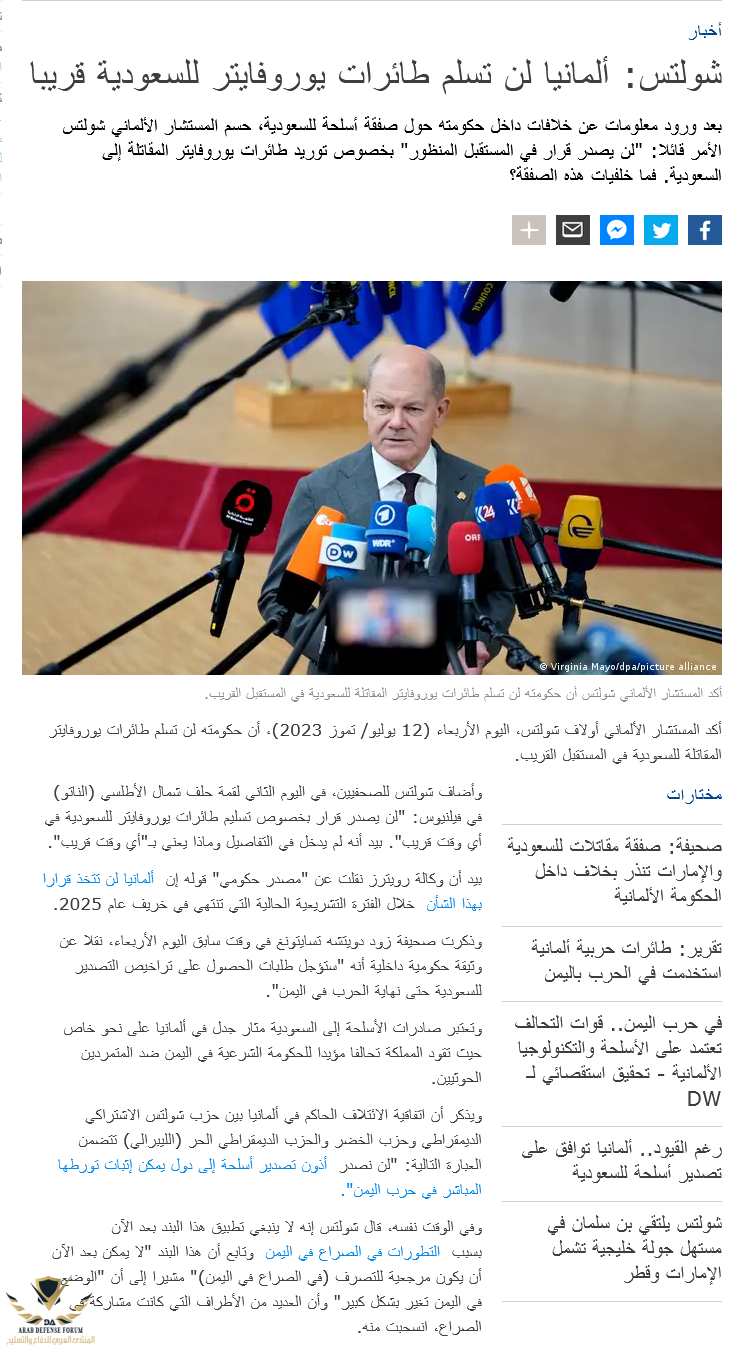Send the article by email
Image resolution: width=732 pixels, height=1347 pixels.
pyautogui.click(x=573, y=230)
